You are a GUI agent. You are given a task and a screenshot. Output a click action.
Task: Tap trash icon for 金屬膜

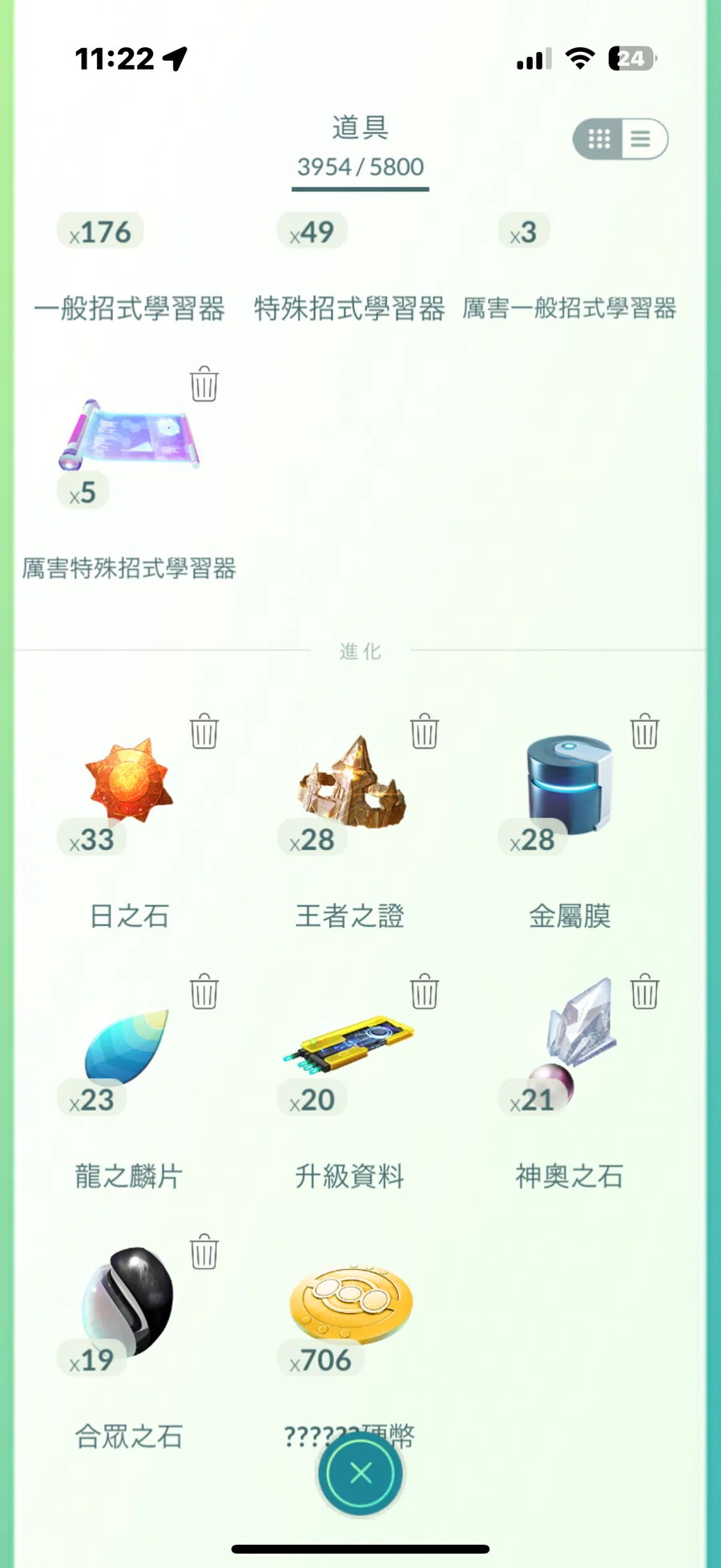[645, 731]
